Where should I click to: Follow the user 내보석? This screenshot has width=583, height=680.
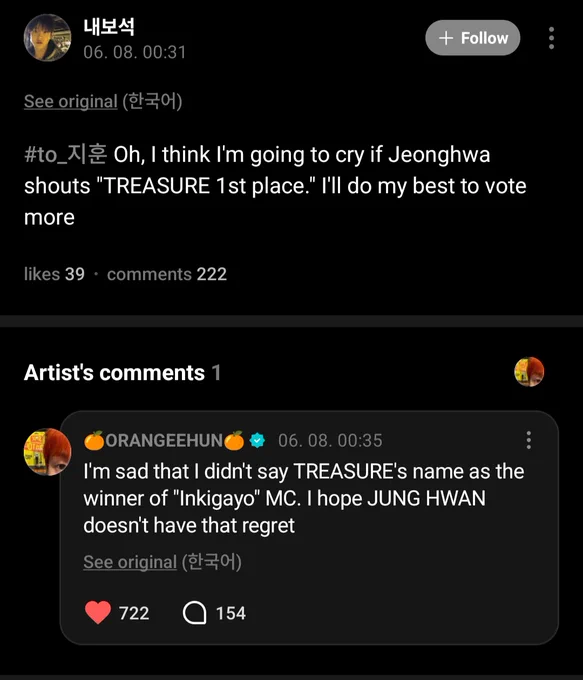click(472, 38)
